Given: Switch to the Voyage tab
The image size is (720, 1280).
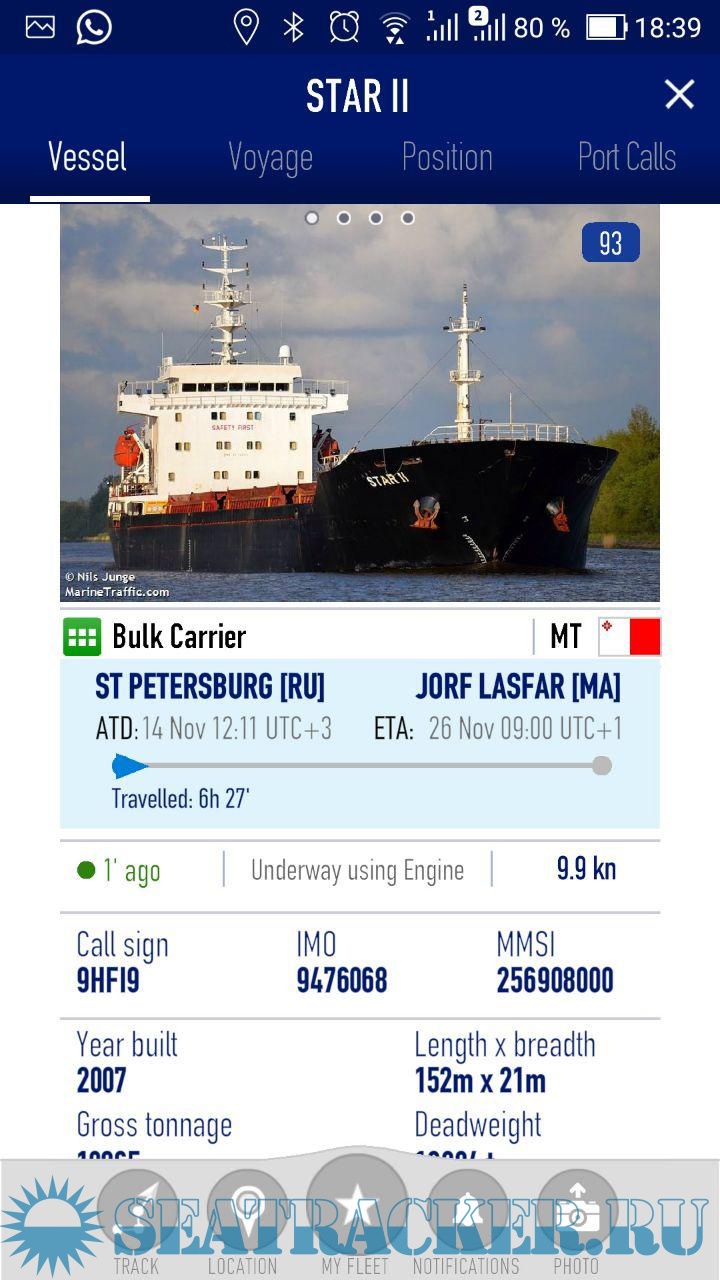Looking at the screenshot, I should (270, 158).
